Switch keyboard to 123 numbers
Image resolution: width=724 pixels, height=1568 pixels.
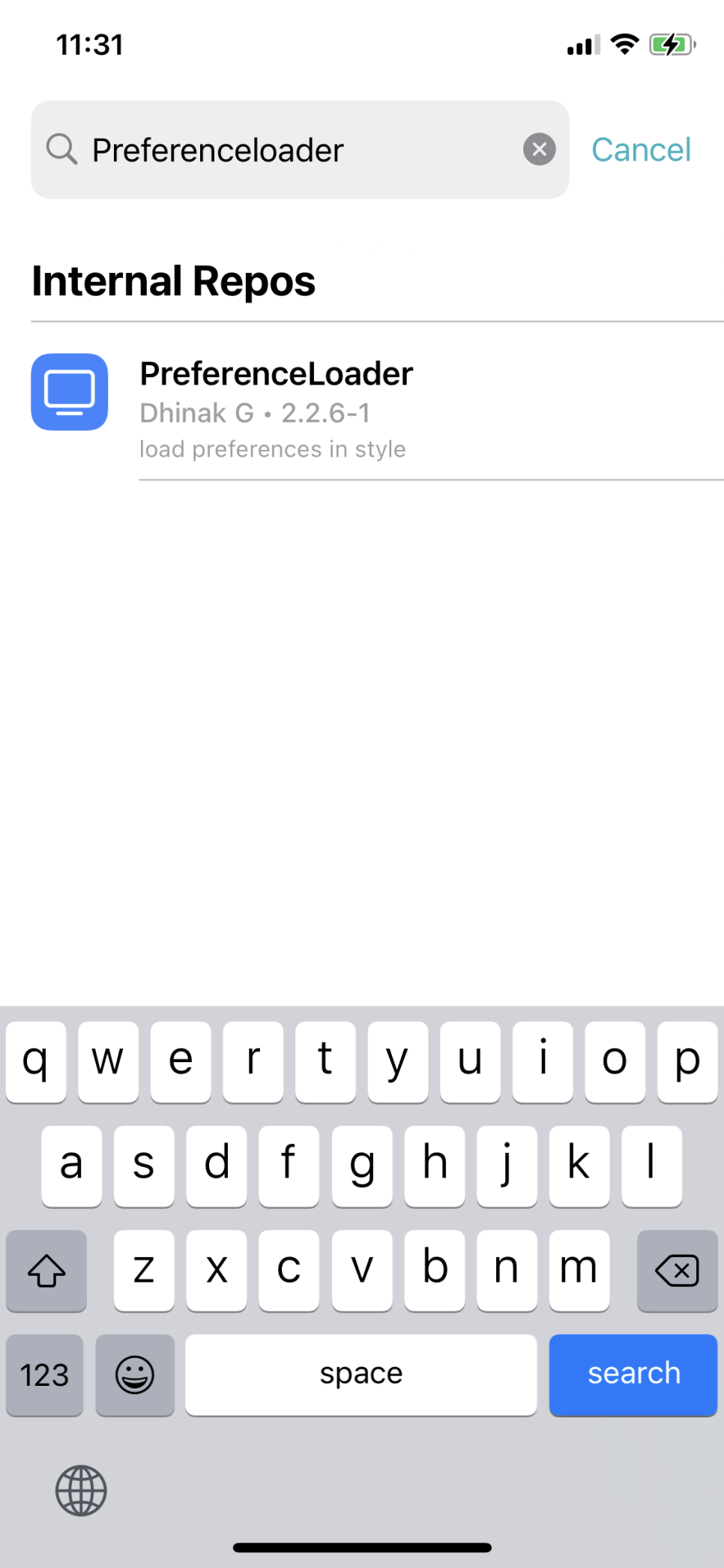click(45, 1375)
